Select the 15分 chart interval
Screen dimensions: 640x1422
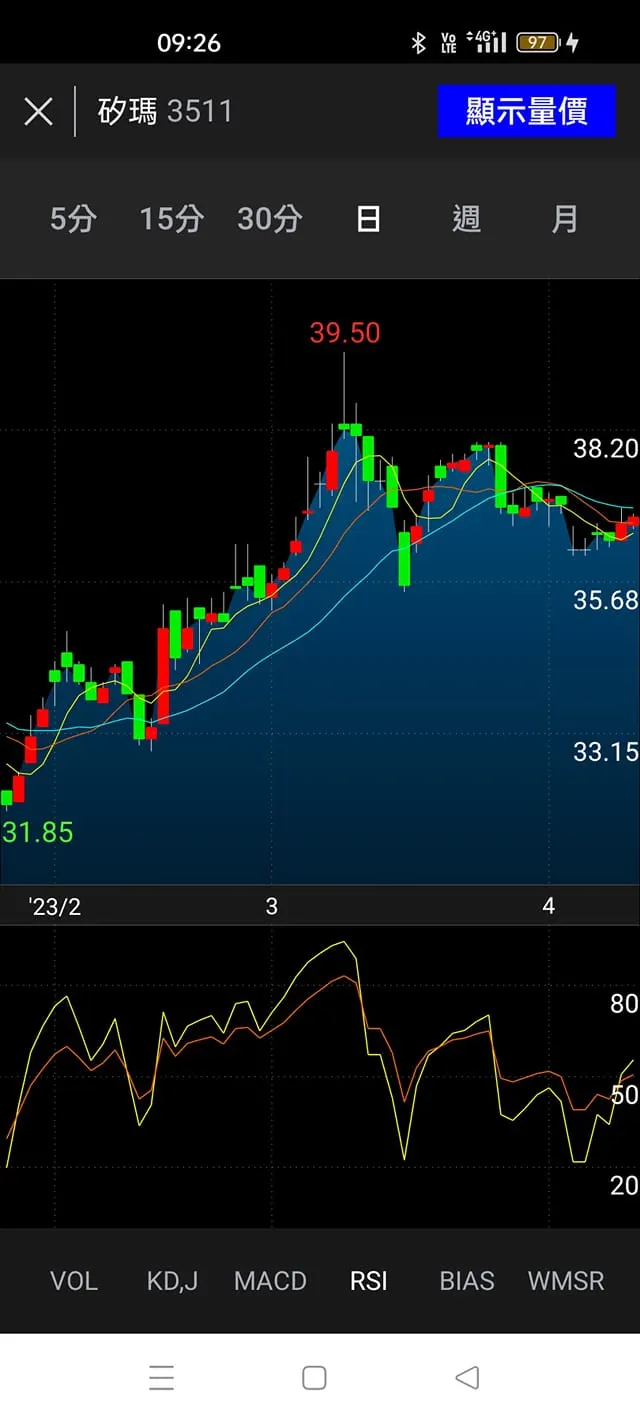[171, 219]
